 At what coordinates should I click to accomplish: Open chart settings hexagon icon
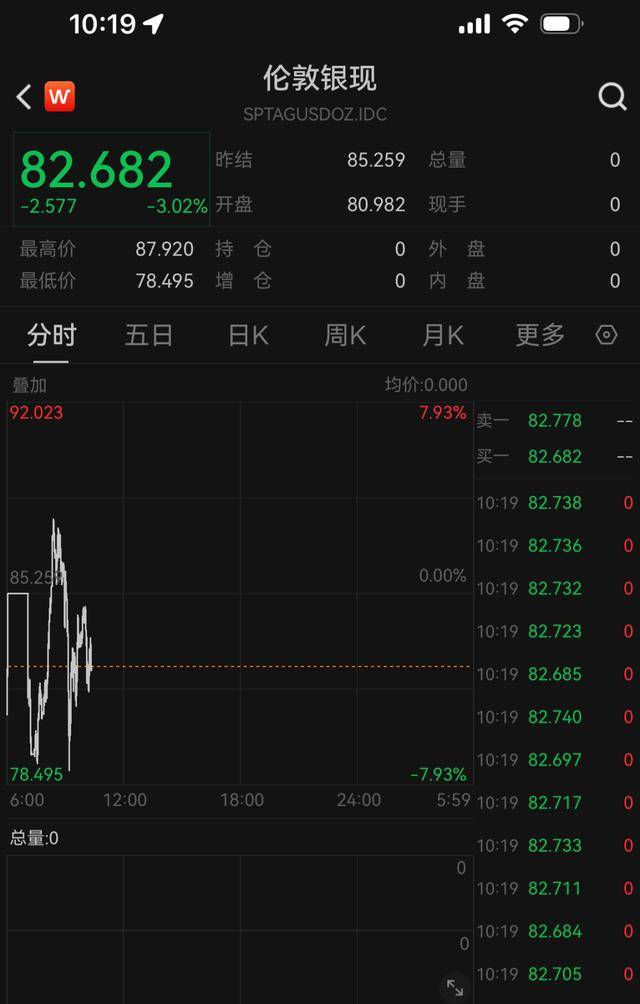click(x=606, y=335)
